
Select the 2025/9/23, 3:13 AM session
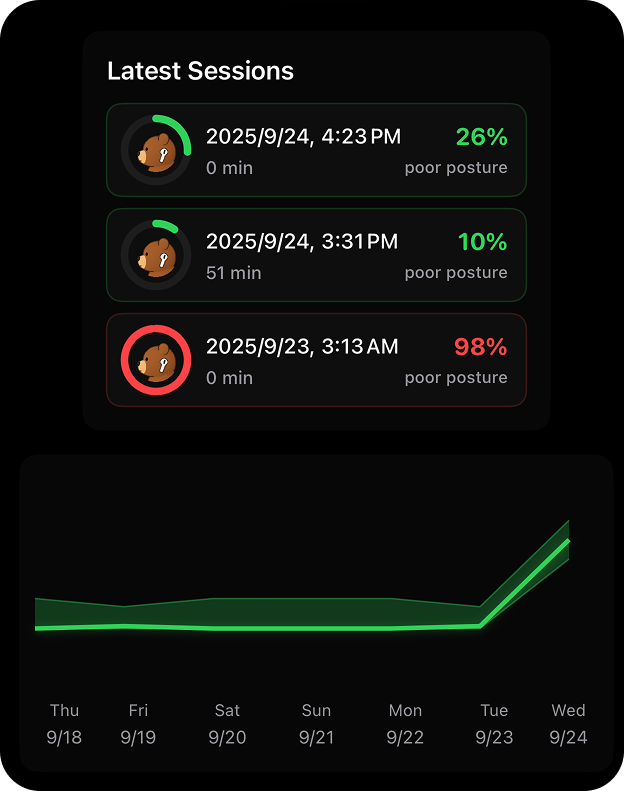click(x=316, y=360)
